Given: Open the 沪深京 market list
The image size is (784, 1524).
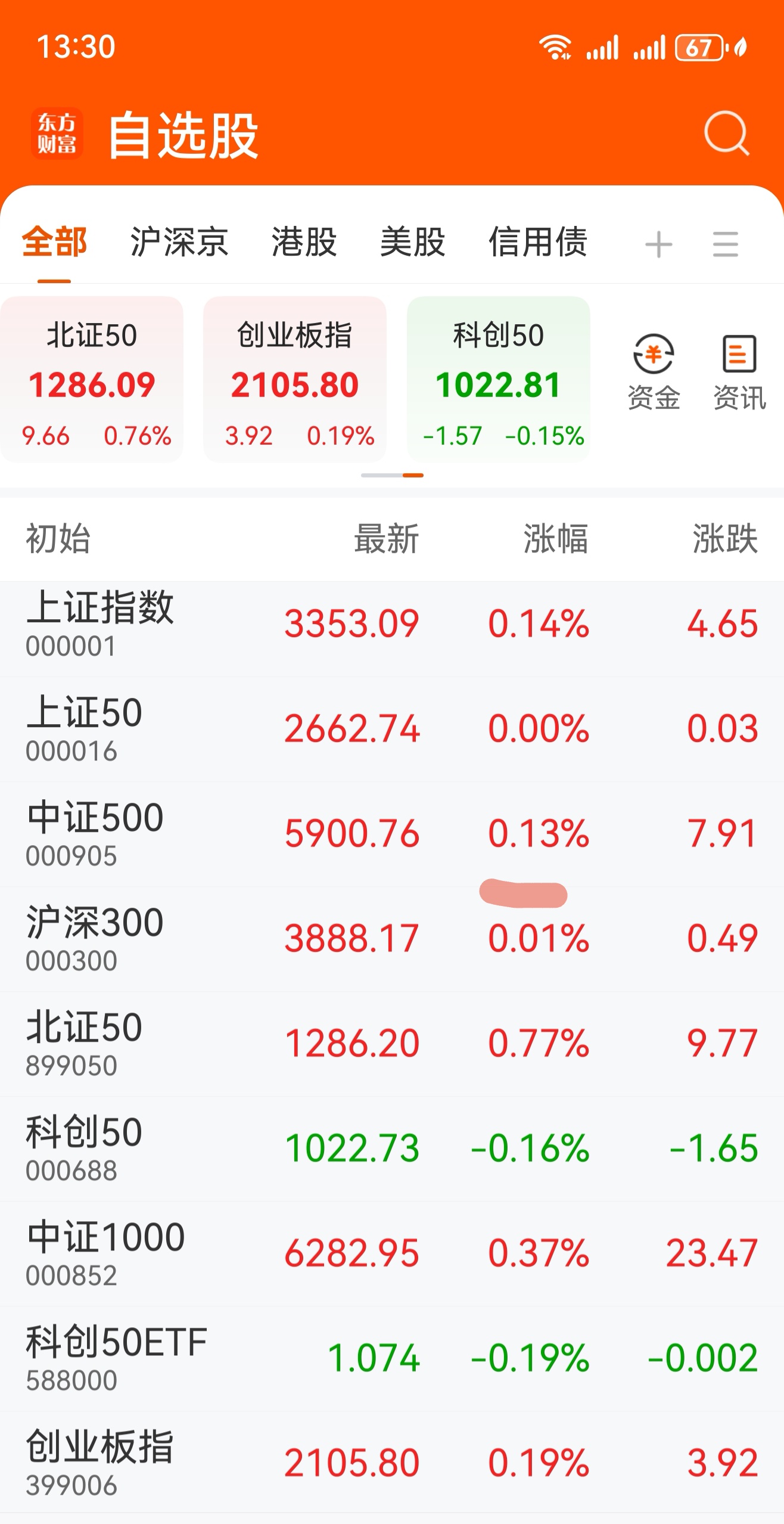Looking at the screenshot, I should [x=178, y=243].
